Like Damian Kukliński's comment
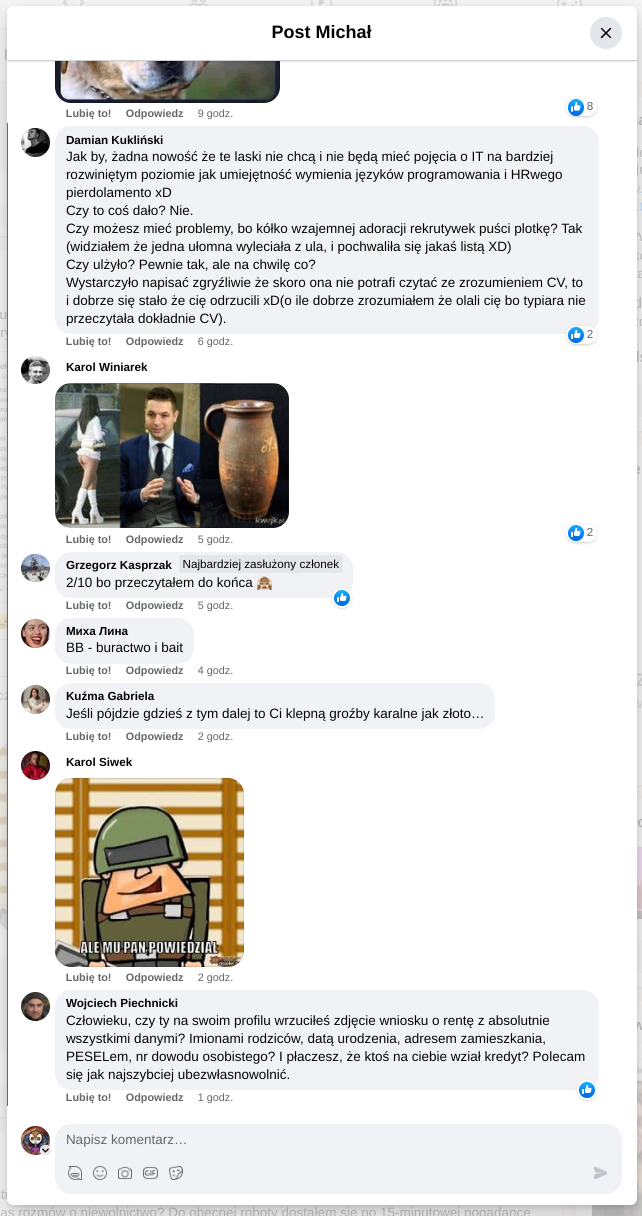This screenshot has width=642, height=1216. coord(88,341)
